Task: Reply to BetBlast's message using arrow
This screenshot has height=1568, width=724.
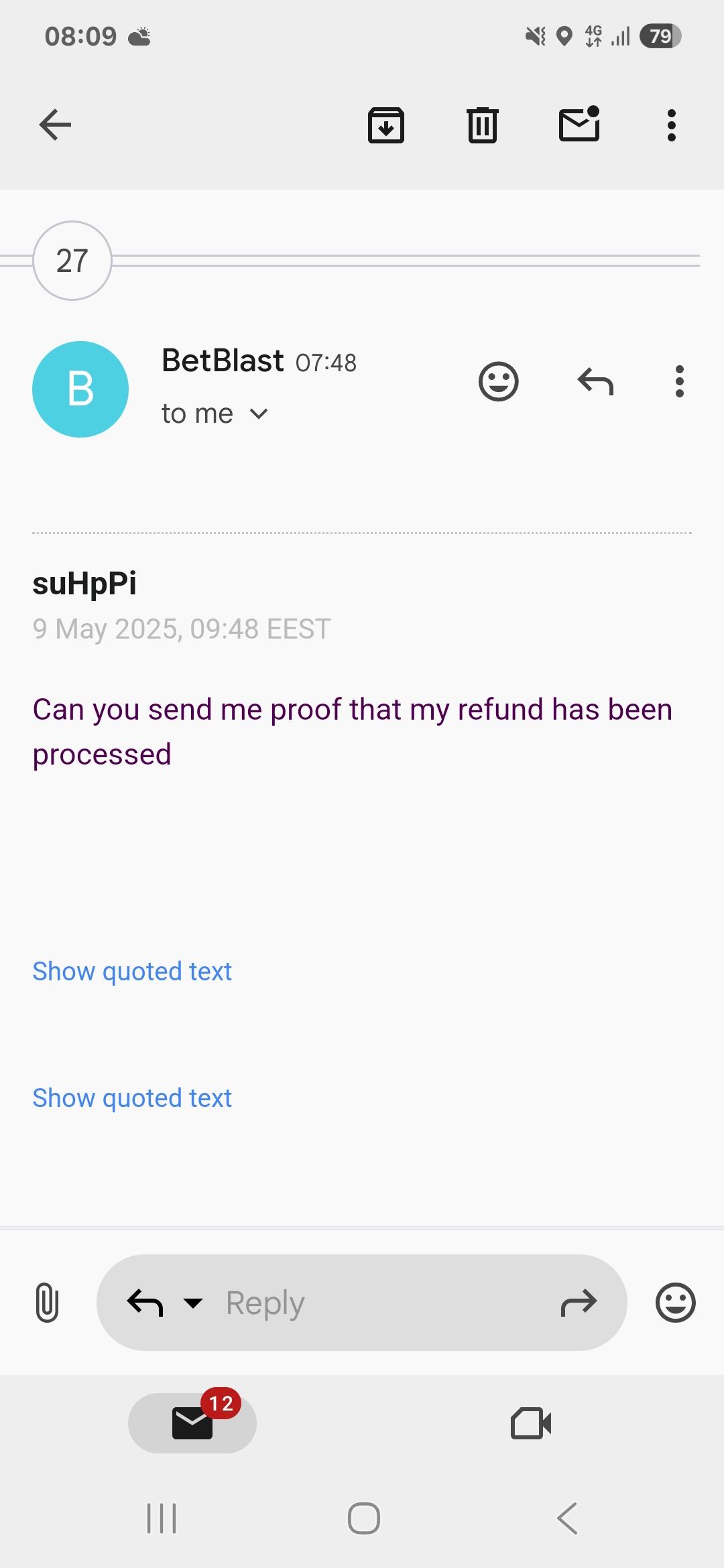Action: (x=595, y=382)
